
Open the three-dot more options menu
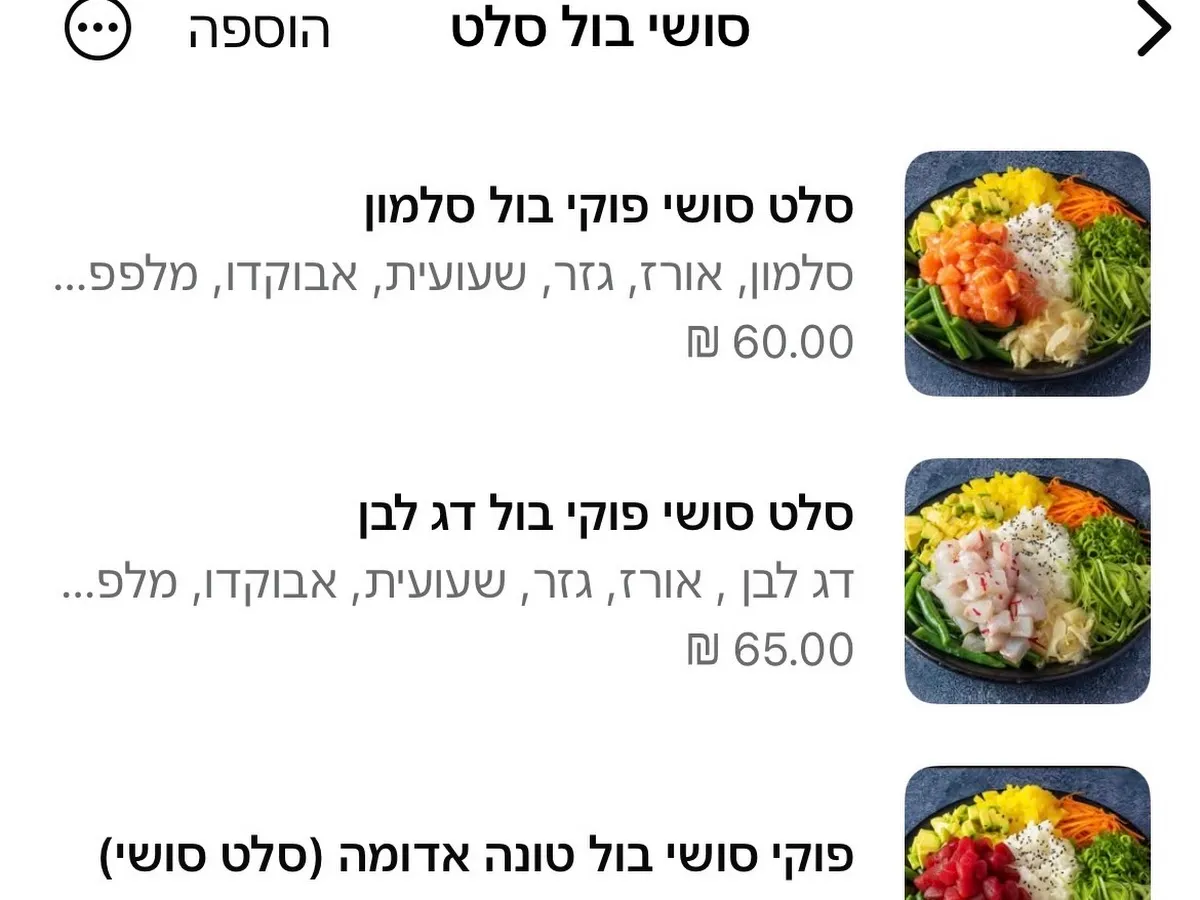click(x=97, y=29)
